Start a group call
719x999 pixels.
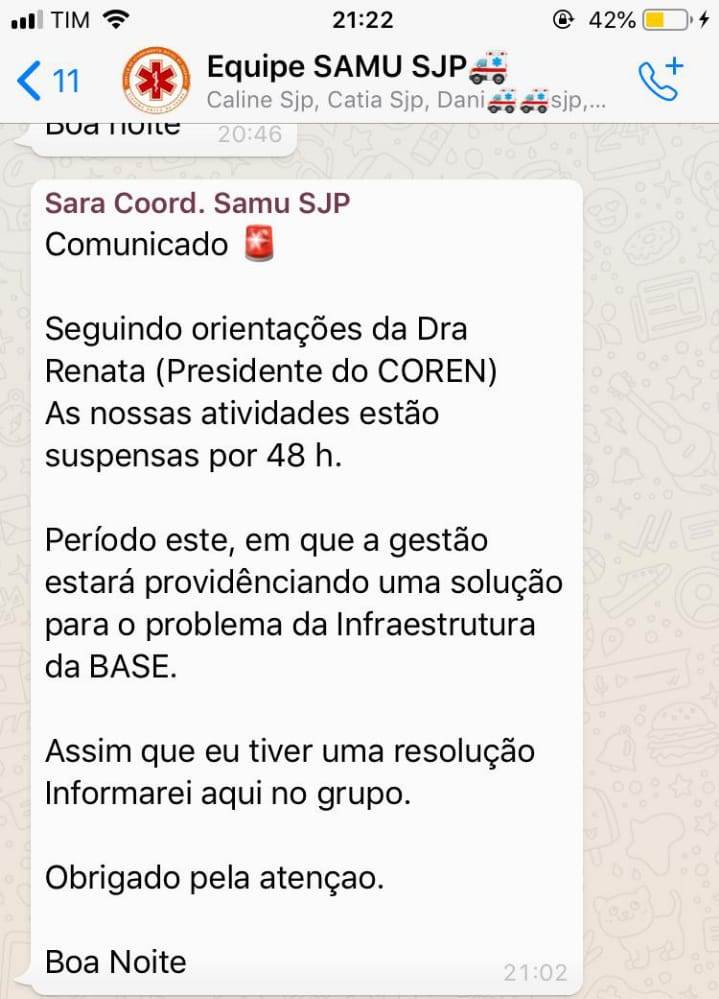click(660, 80)
